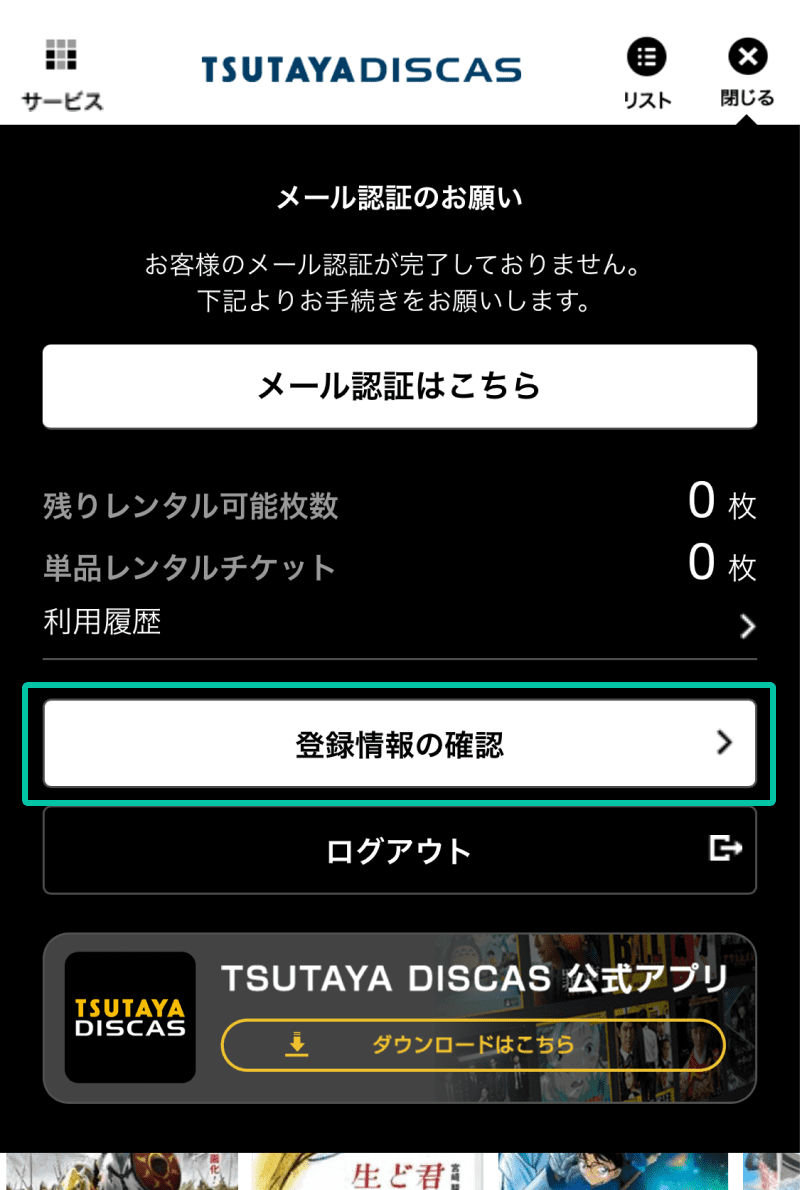Close the account menu with 閉じる

tap(747, 72)
